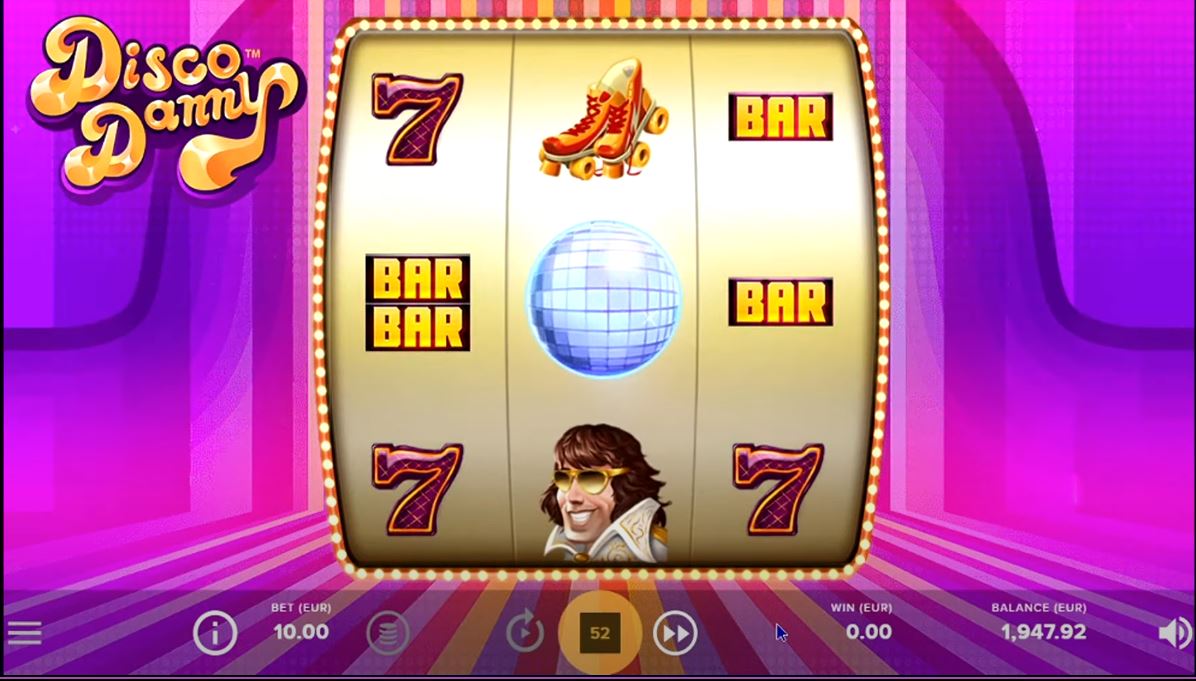
Task: Open the hamburger menu
Action: click(x=24, y=633)
